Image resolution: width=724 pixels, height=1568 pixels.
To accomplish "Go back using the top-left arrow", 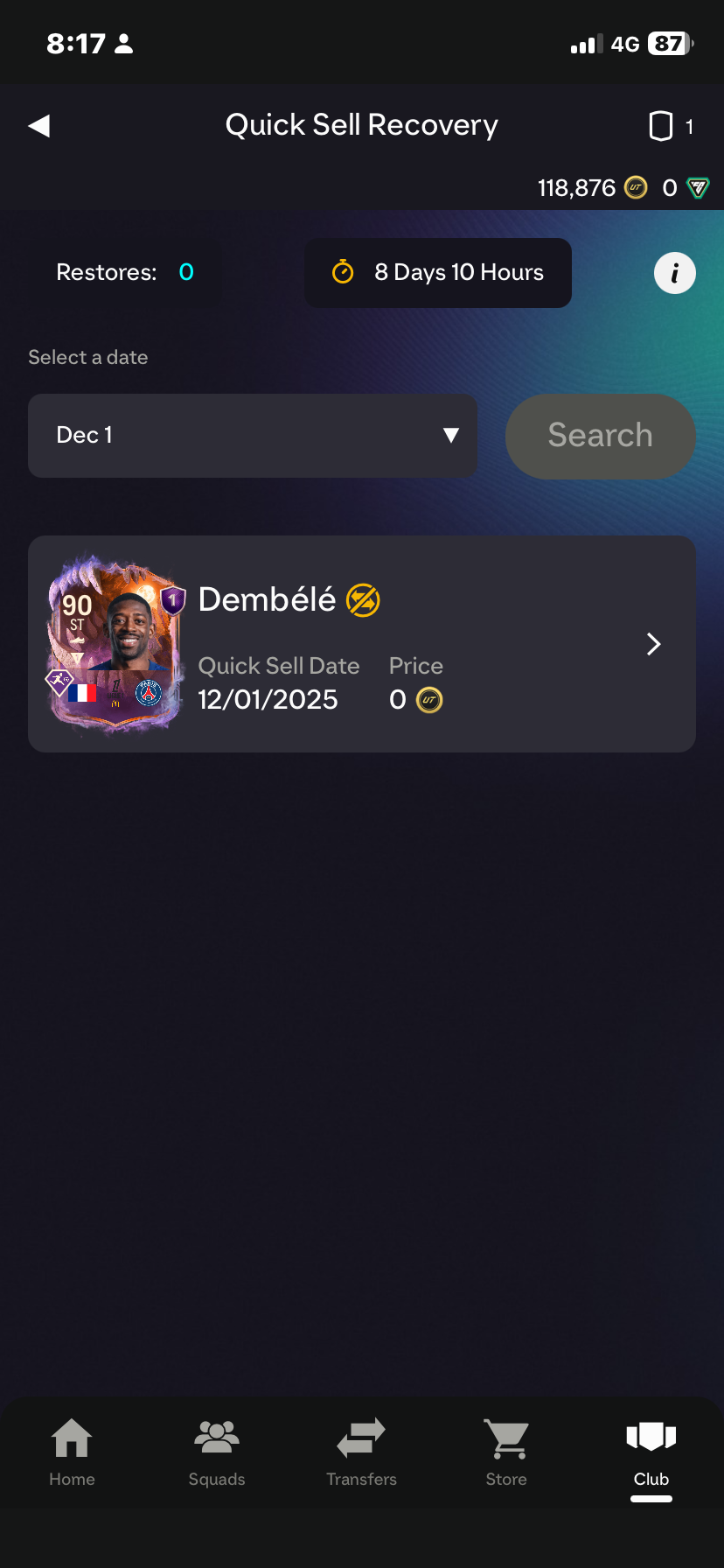I will coord(39,126).
